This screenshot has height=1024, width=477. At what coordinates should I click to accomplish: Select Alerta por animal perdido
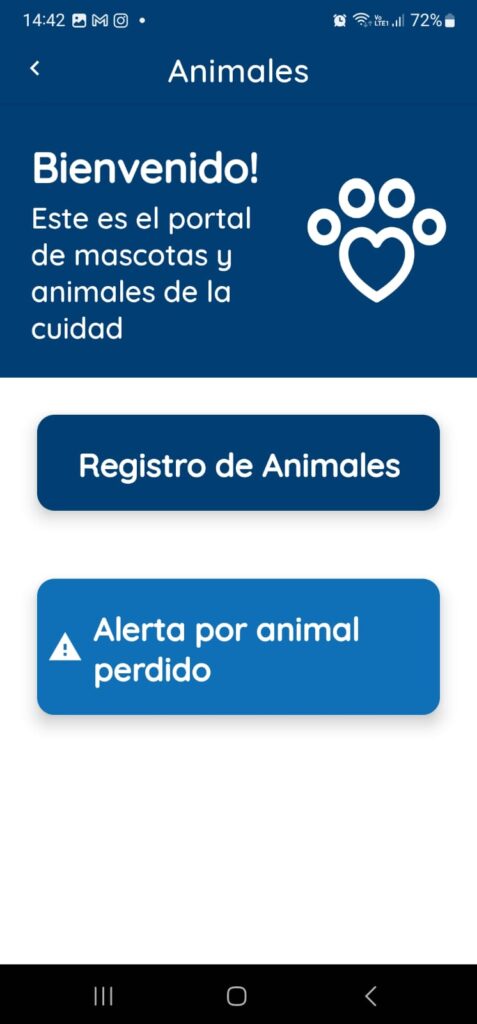(x=238, y=647)
